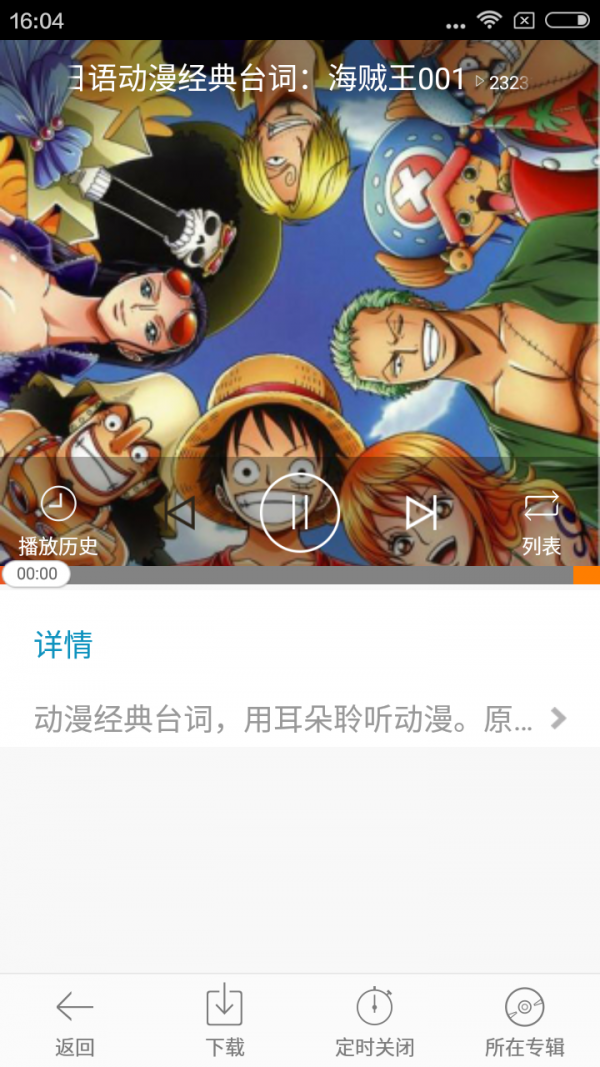
Task: Go back using 返回
Action: click(x=75, y=1021)
